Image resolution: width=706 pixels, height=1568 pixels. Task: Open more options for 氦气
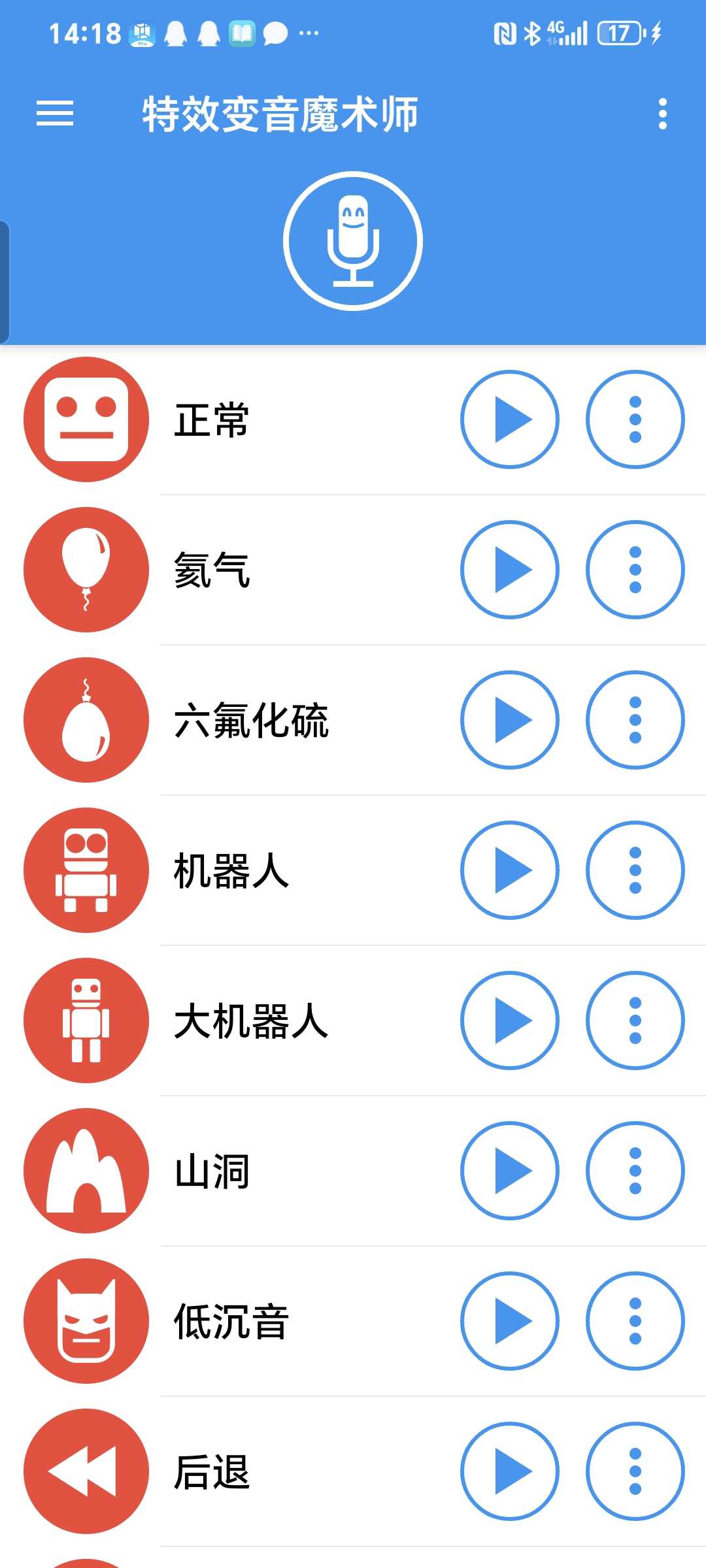[635, 570]
